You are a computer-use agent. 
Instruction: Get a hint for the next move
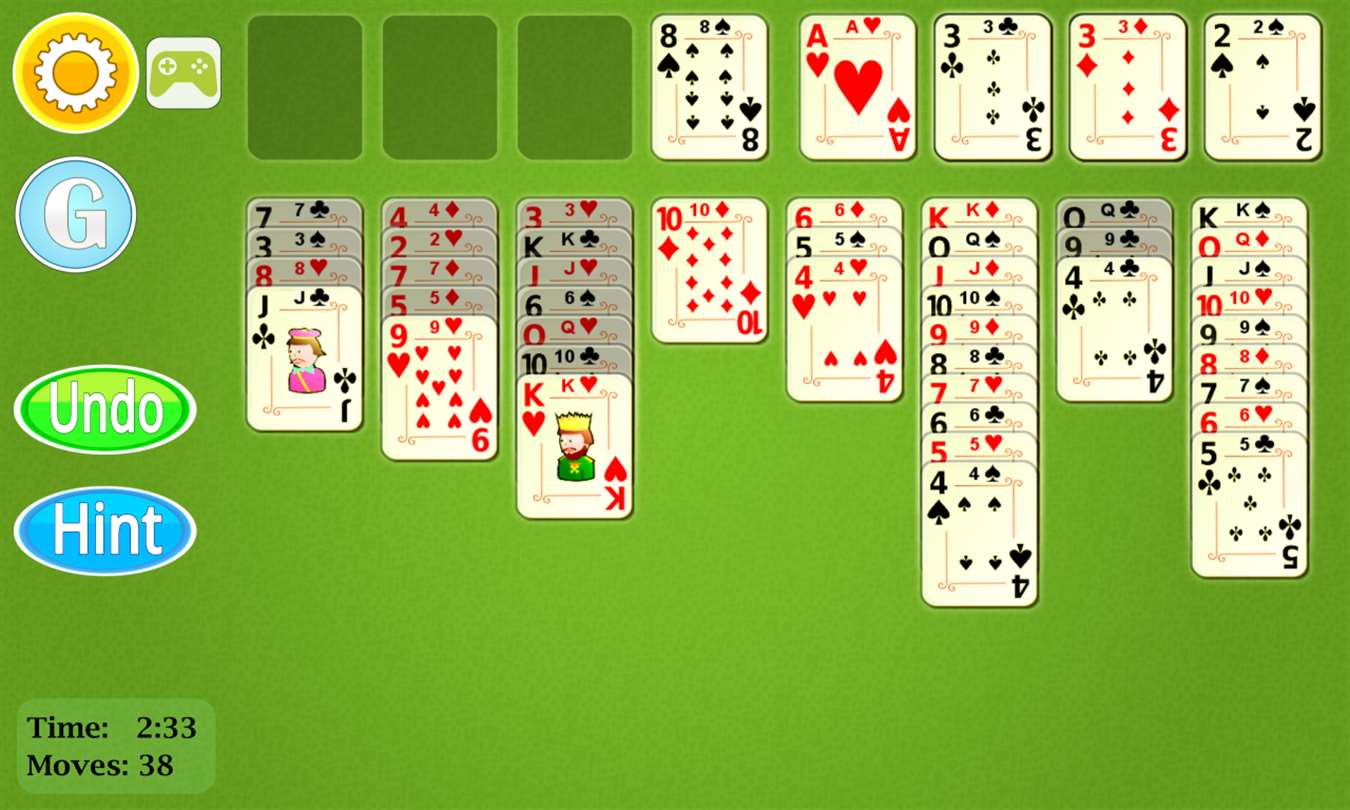click(105, 531)
